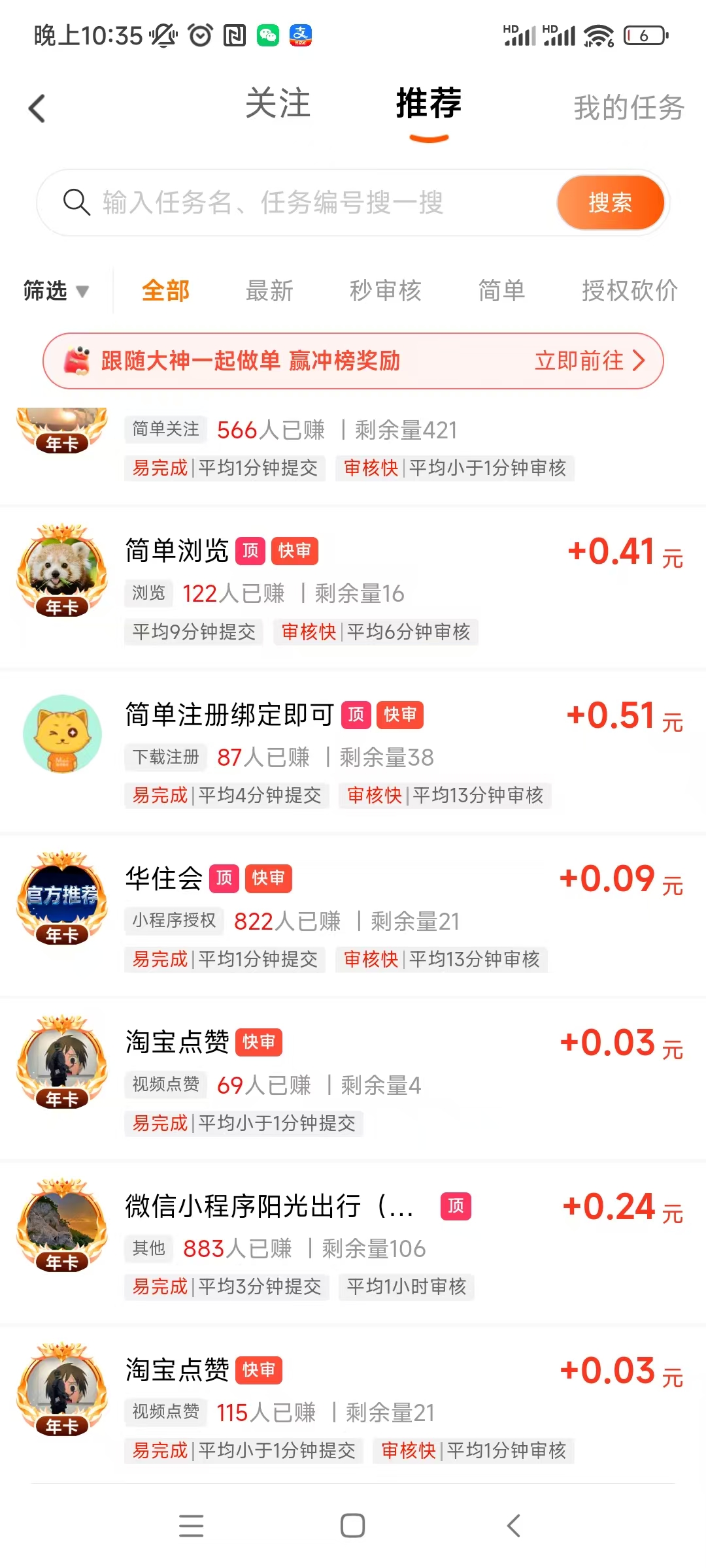The image size is (706, 1568).
Task: Tap the magnifying glass icon in the search bar
Action: [76, 203]
